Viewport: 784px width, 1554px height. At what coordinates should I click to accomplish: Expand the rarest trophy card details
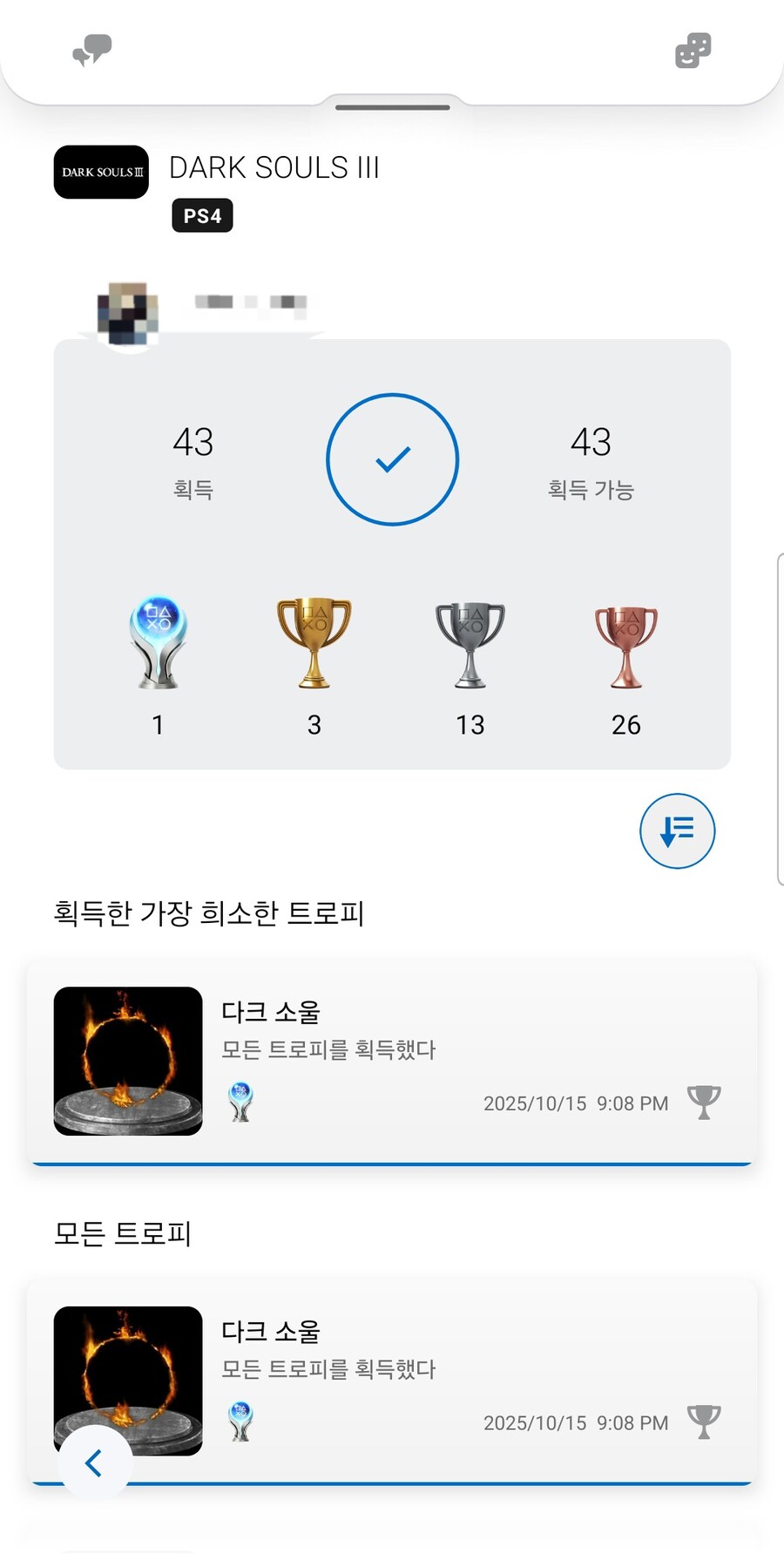tap(392, 1060)
